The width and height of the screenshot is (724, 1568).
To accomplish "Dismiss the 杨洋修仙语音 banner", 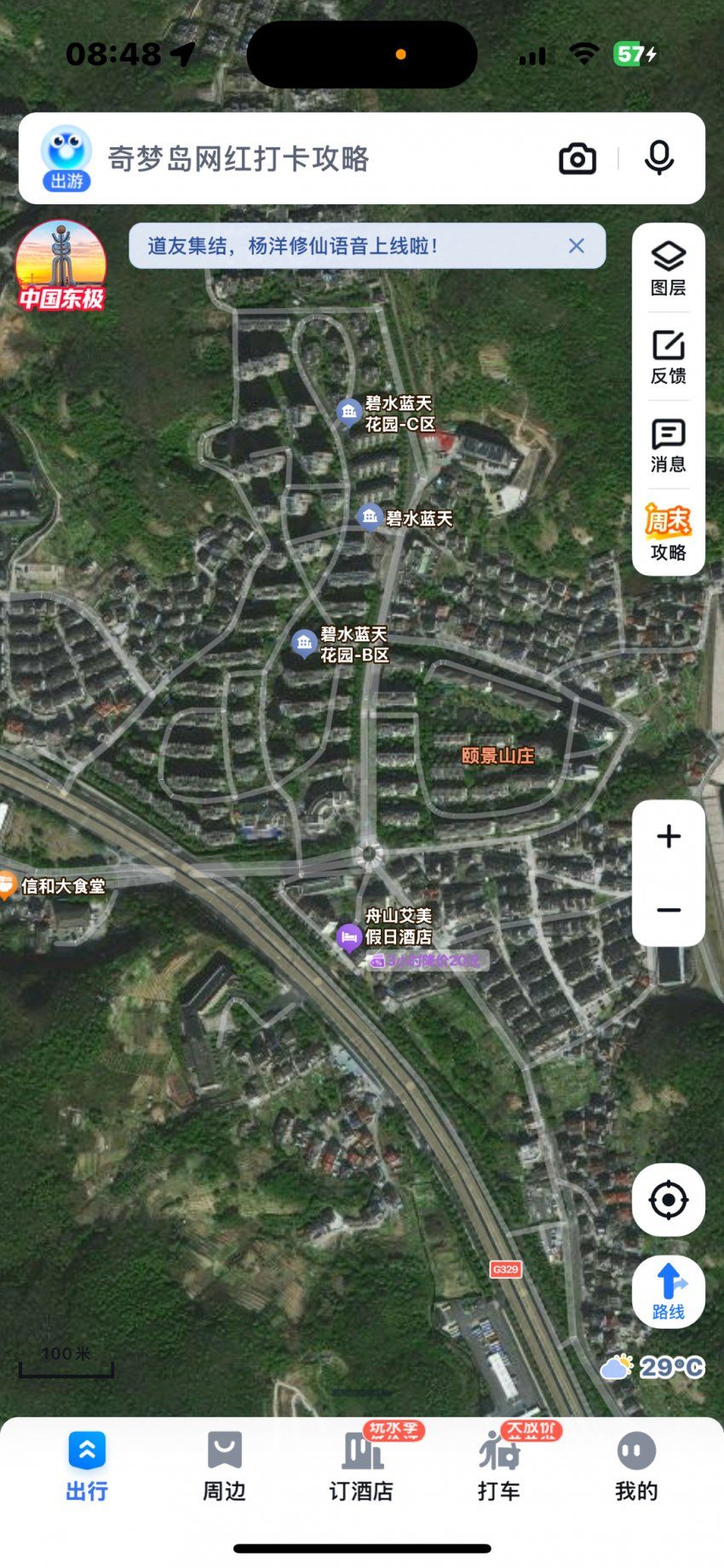I will [577, 246].
